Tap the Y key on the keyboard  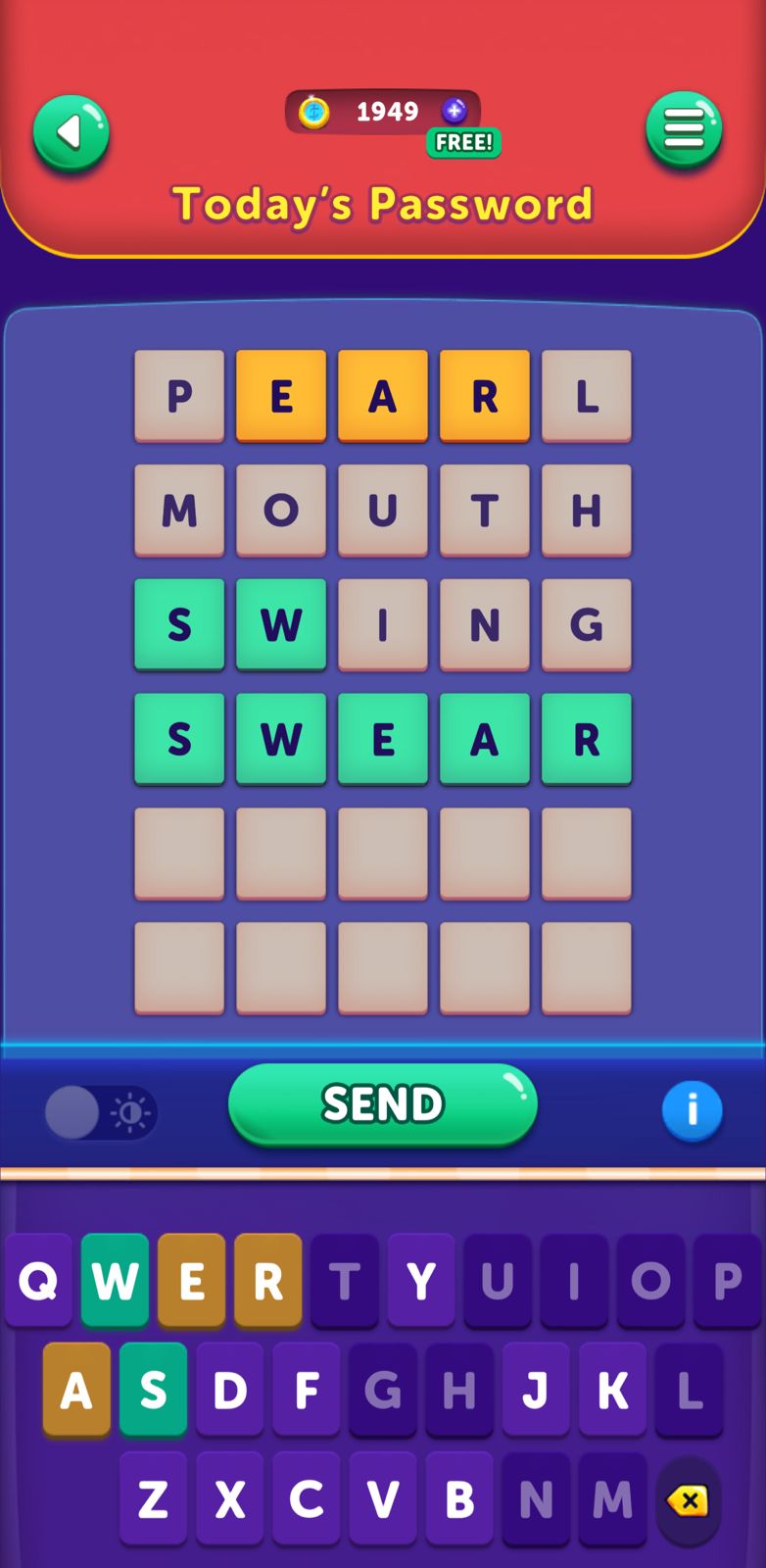click(x=421, y=1281)
